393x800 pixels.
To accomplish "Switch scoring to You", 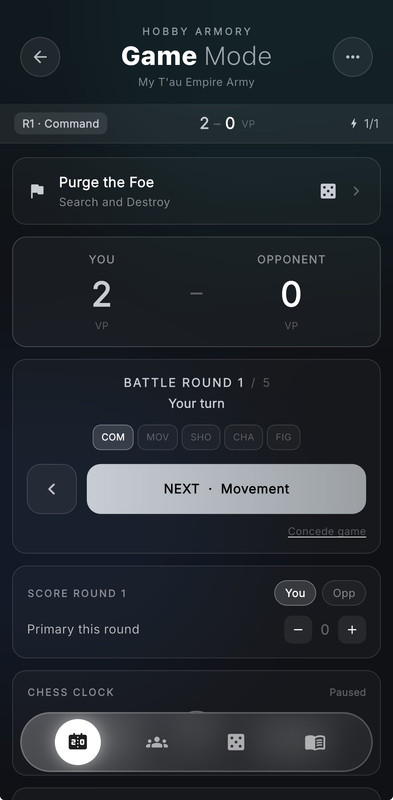I will (x=295, y=593).
